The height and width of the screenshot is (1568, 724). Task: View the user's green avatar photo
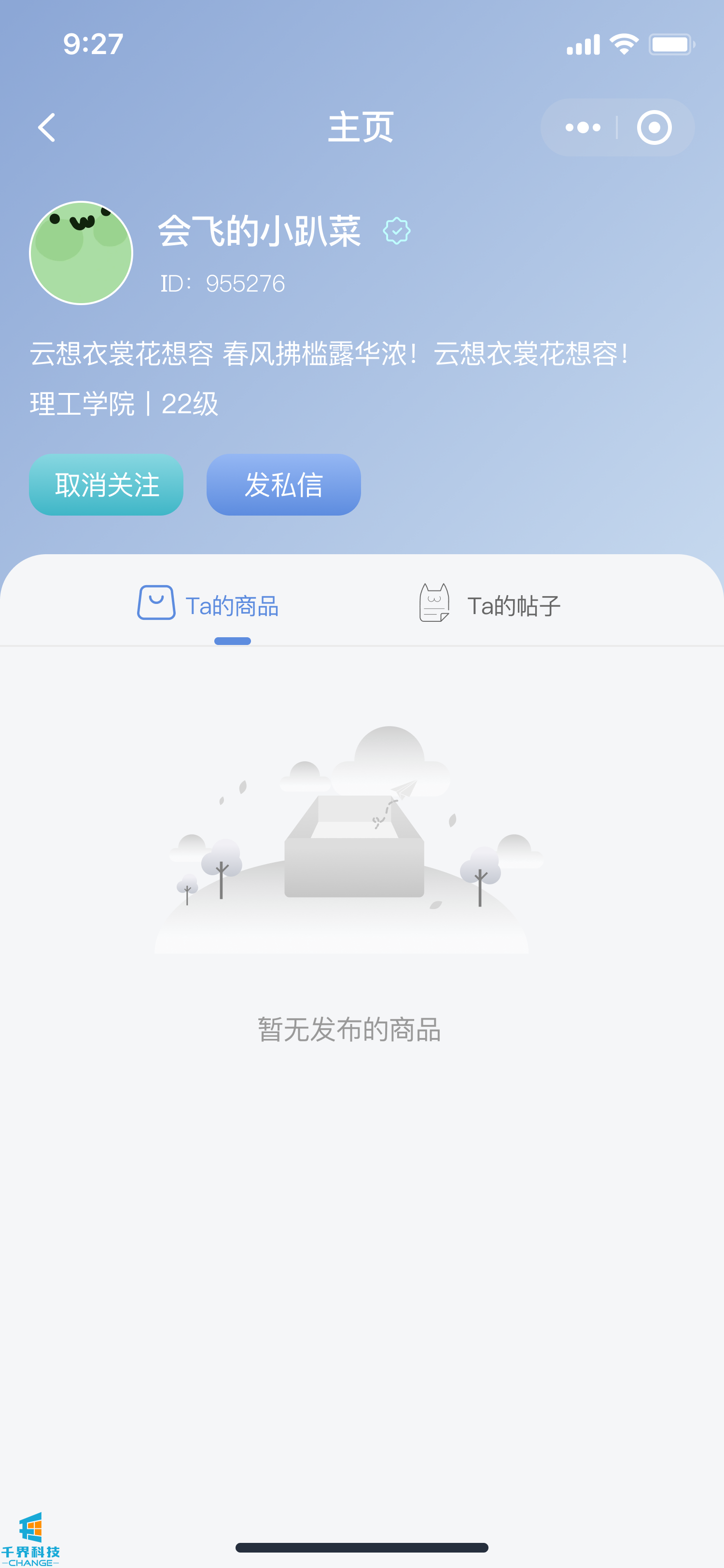point(82,252)
